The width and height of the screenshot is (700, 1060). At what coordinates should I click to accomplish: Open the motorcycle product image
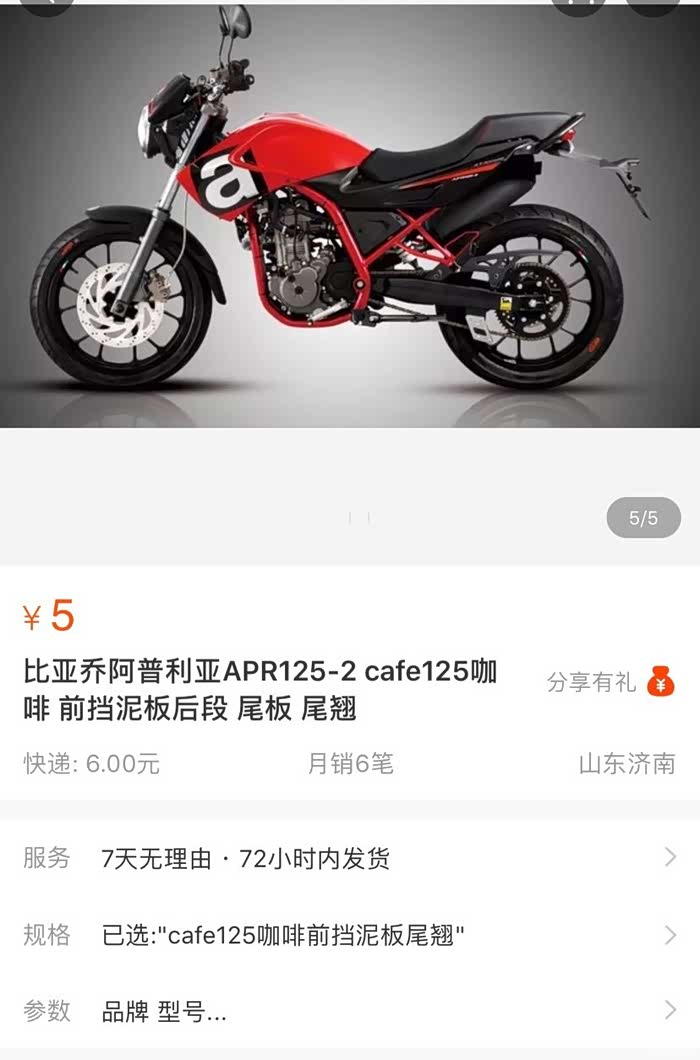coord(350,216)
